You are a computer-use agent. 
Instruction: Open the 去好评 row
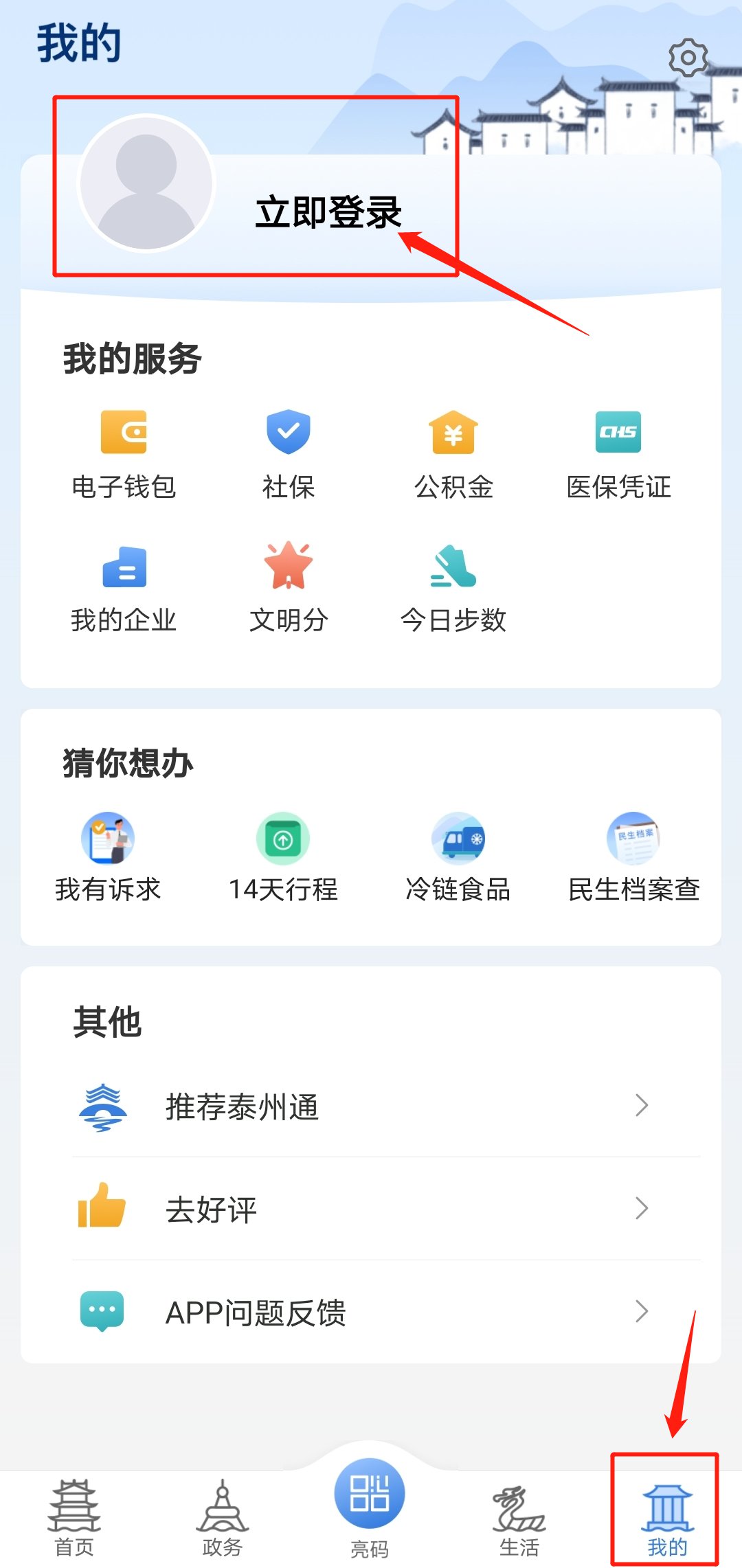[x=371, y=1209]
